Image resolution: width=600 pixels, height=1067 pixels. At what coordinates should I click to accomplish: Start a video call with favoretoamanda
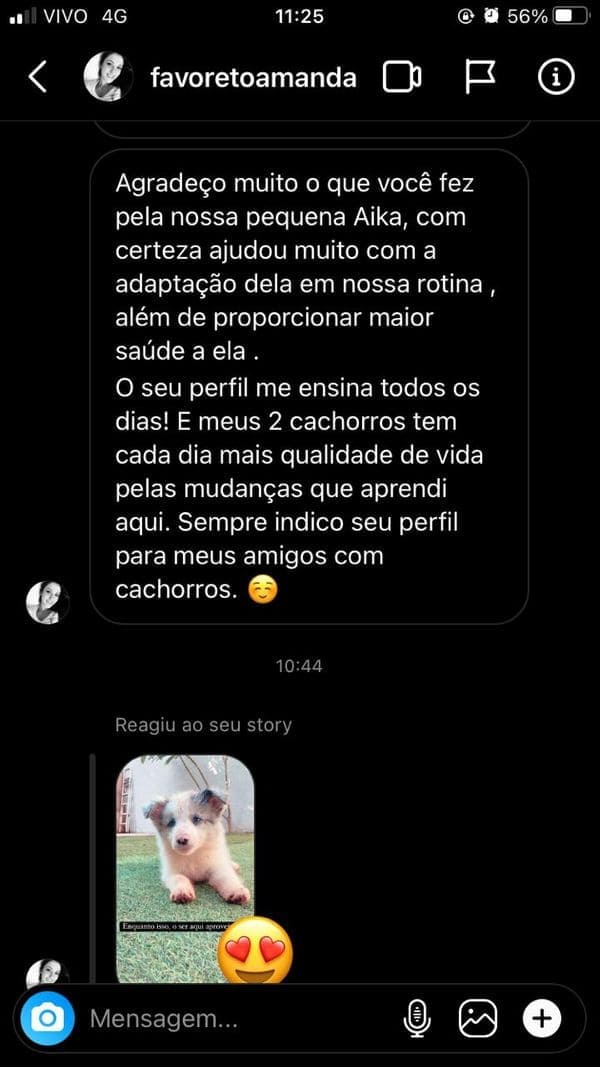coord(402,77)
